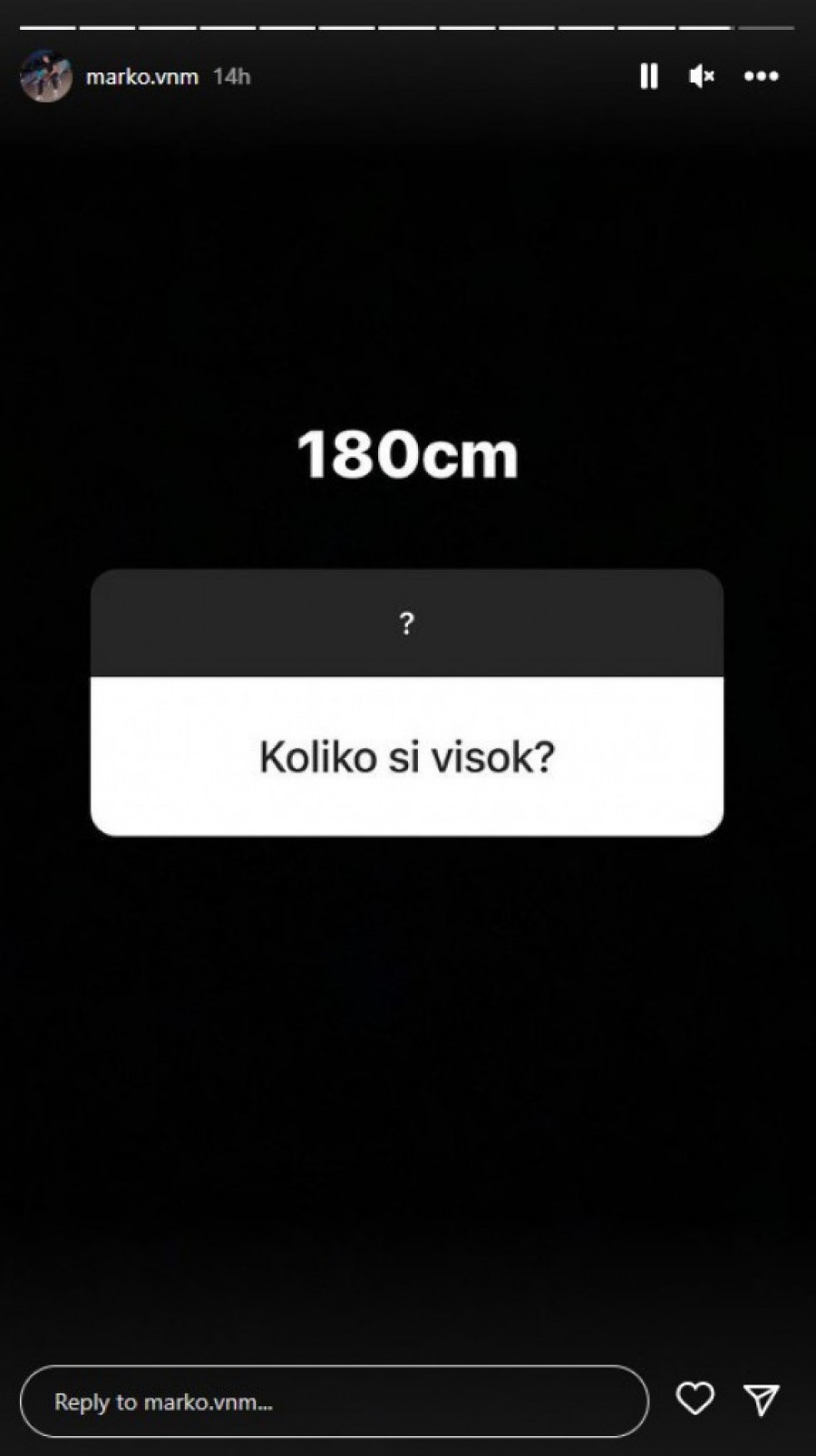The height and width of the screenshot is (1456, 816).
Task: Share the story via paper plane icon
Action: tap(761, 1400)
